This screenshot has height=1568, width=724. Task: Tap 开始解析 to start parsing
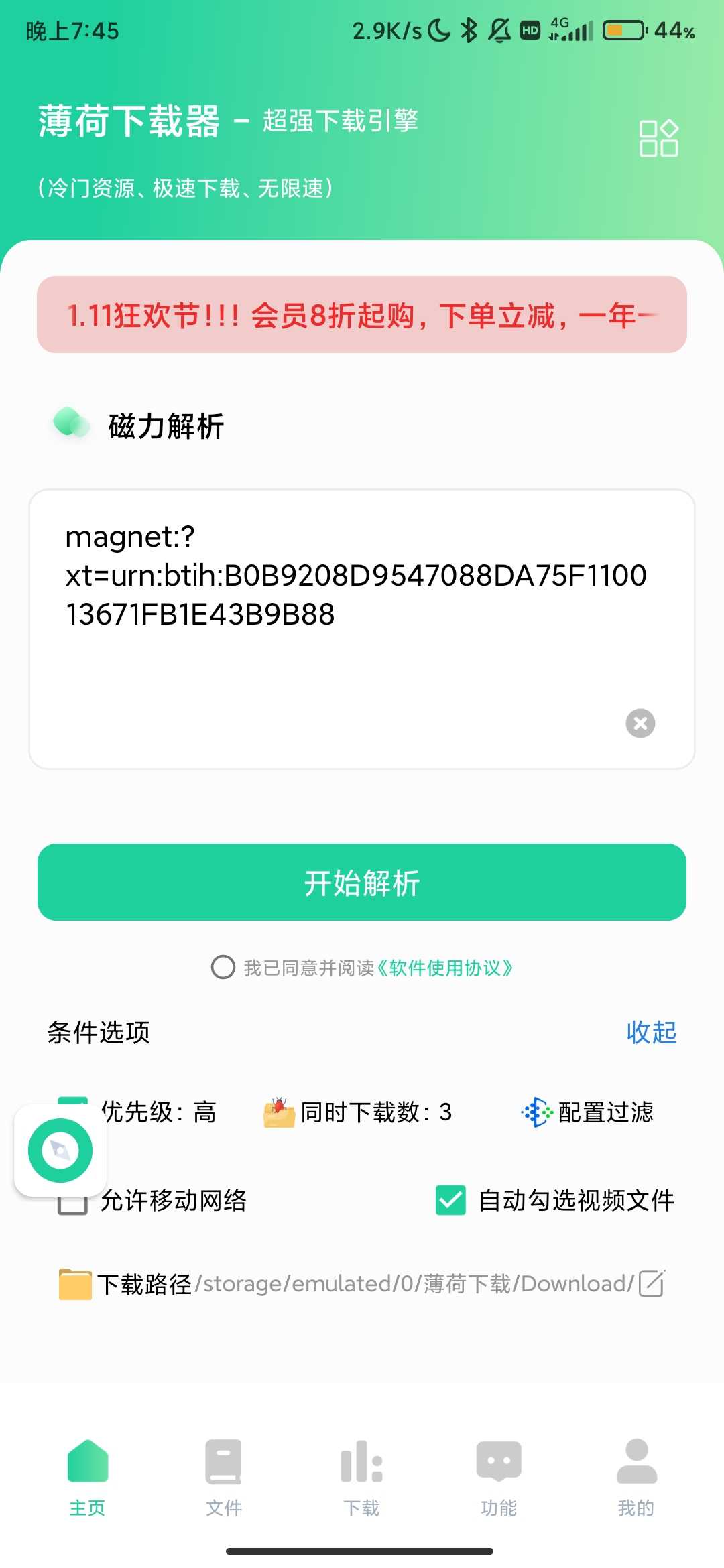362,883
